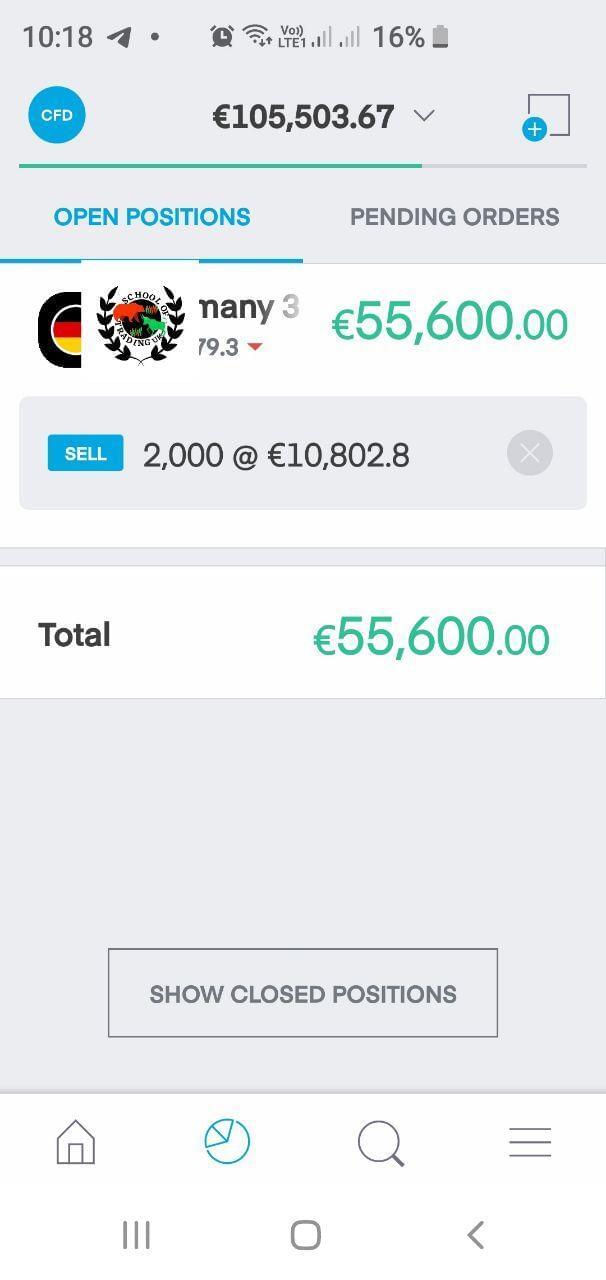The width and height of the screenshot is (606, 1280).
Task: Show closed positions
Action: point(302,993)
